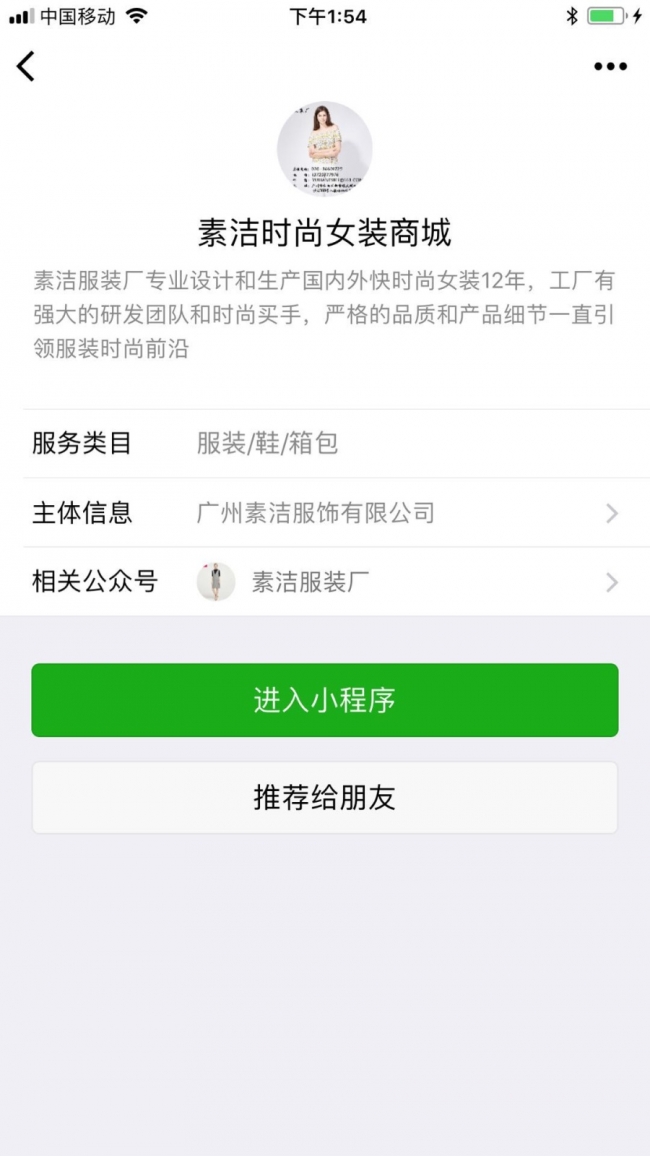Tap the 进入小程序 green button
650x1156 pixels.
point(324,700)
